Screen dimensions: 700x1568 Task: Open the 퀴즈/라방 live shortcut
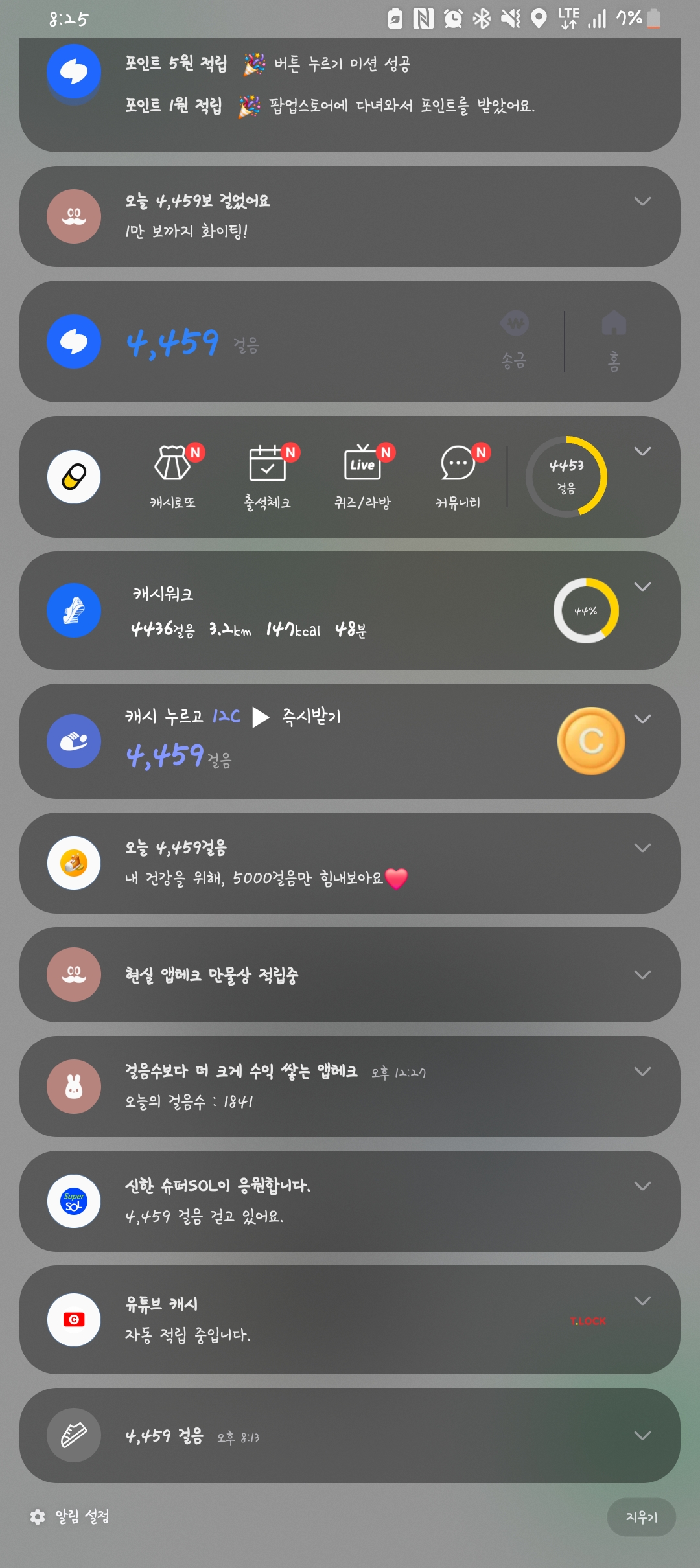[x=362, y=476]
